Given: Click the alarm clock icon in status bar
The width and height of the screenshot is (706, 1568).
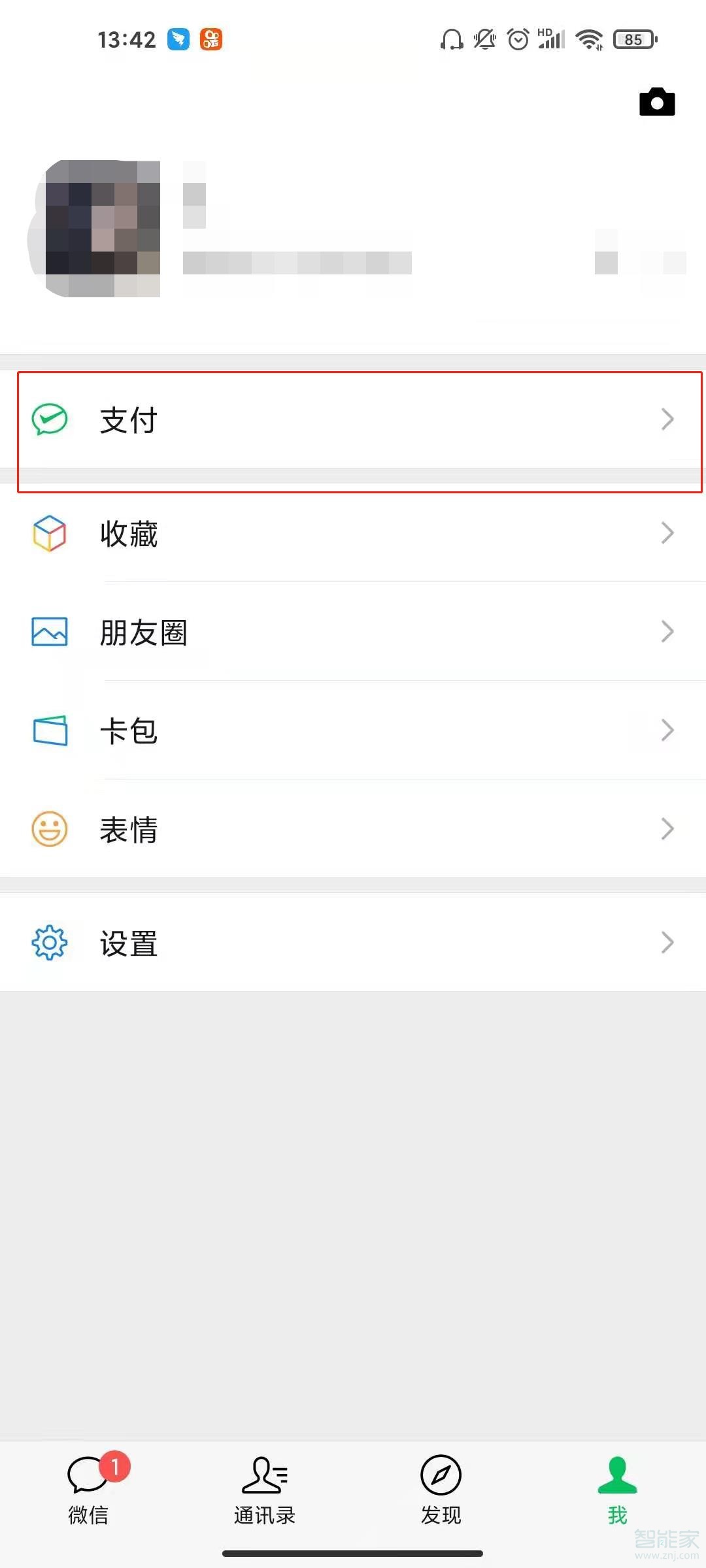Looking at the screenshot, I should point(517,39).
